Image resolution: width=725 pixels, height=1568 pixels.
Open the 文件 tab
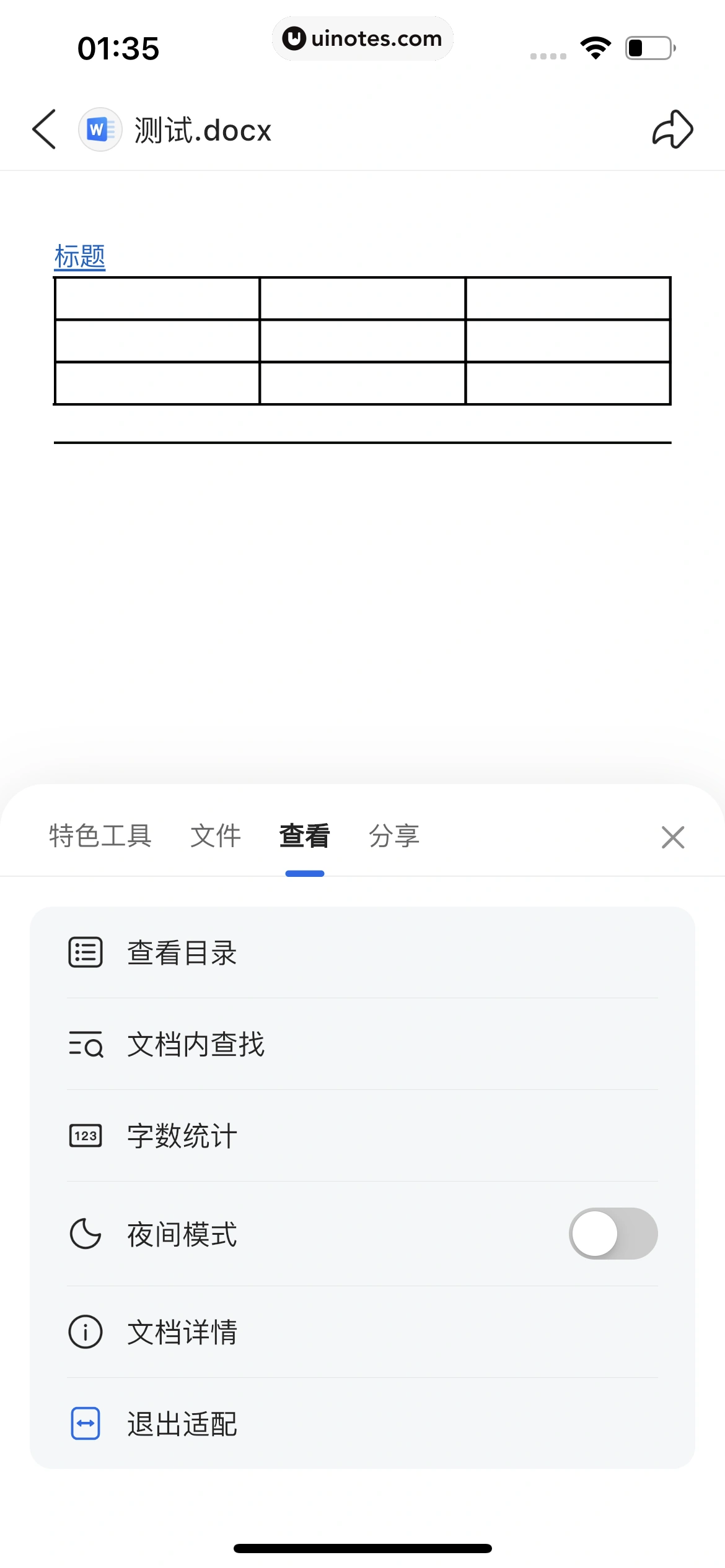pos(215,835)
